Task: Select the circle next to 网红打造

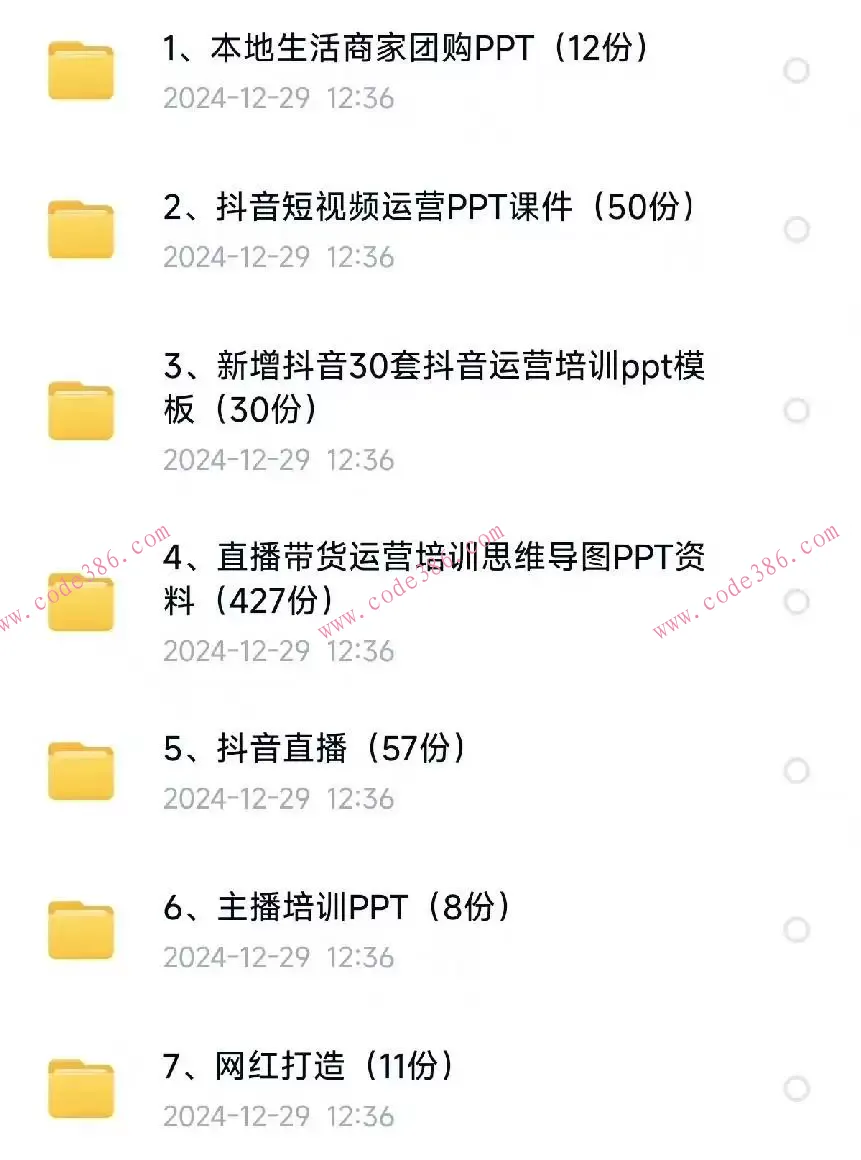Action: [x=797, y=1088]
